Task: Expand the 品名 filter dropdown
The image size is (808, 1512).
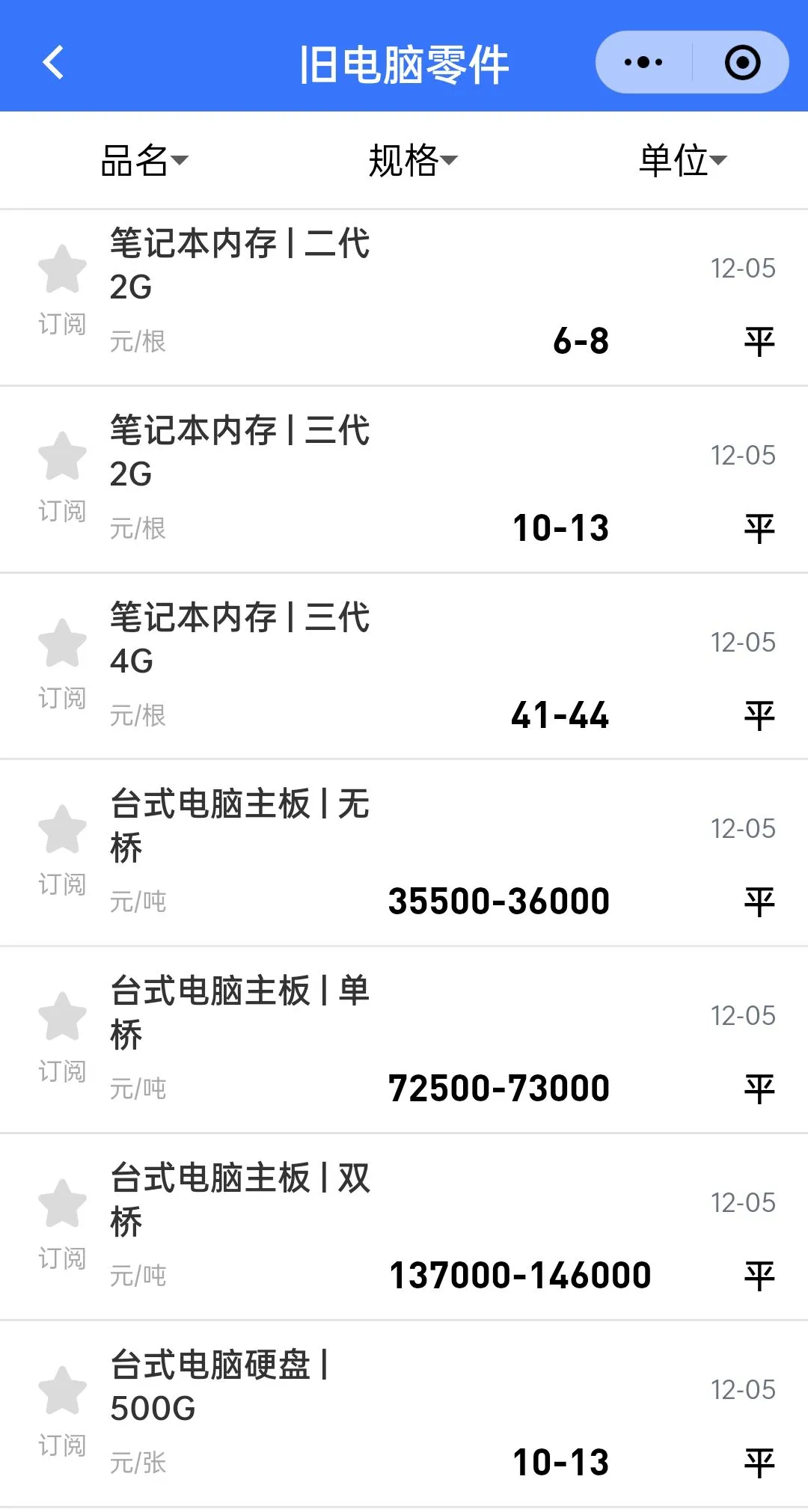Action: [144, 160]
